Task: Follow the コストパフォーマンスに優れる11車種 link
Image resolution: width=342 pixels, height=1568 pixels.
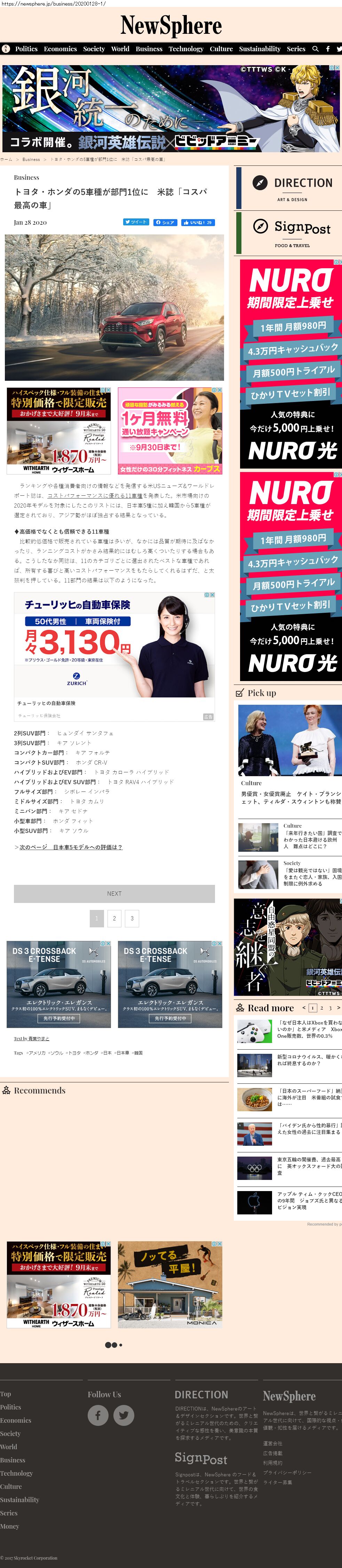Action: (95, 495)
